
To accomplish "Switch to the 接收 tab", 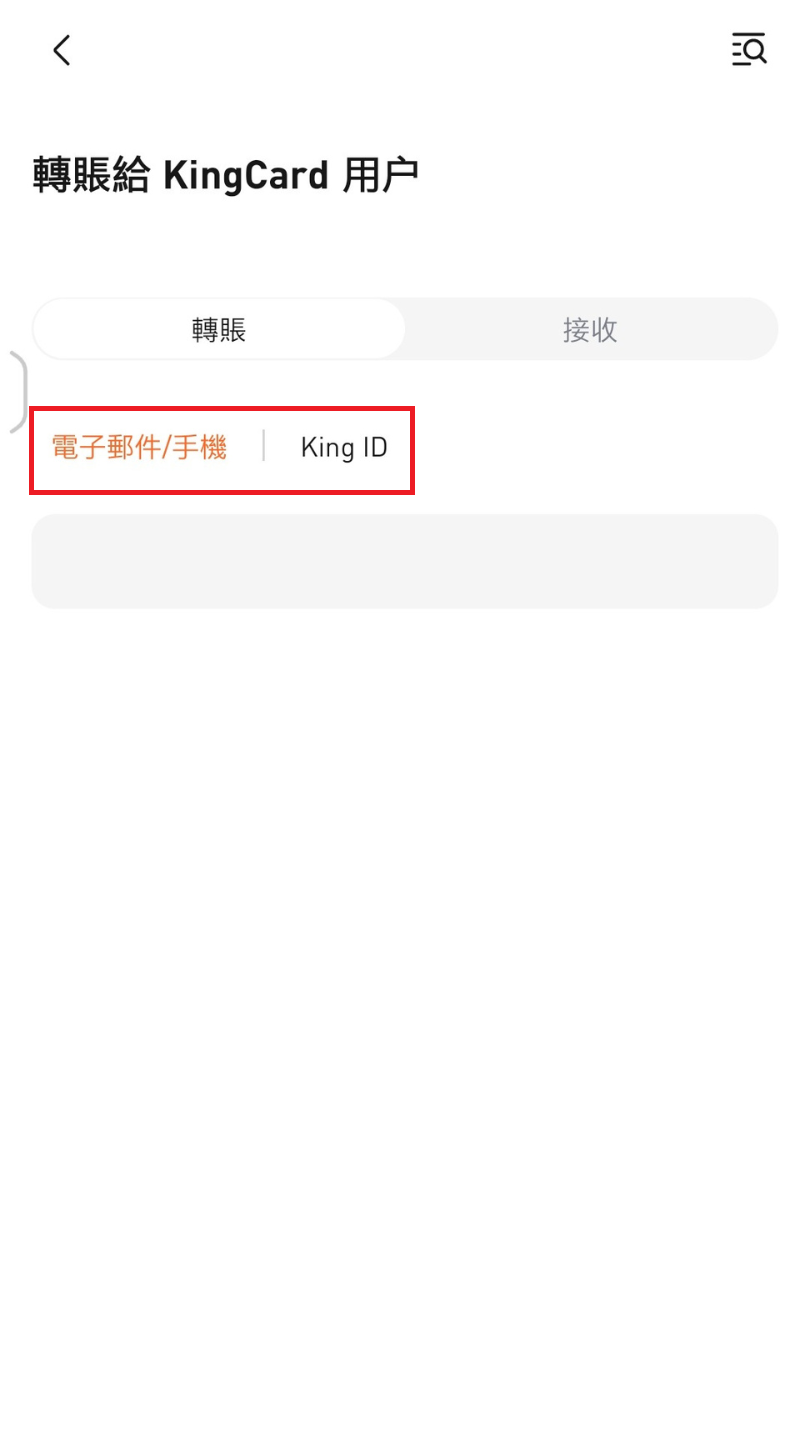I will pos(590,329).
